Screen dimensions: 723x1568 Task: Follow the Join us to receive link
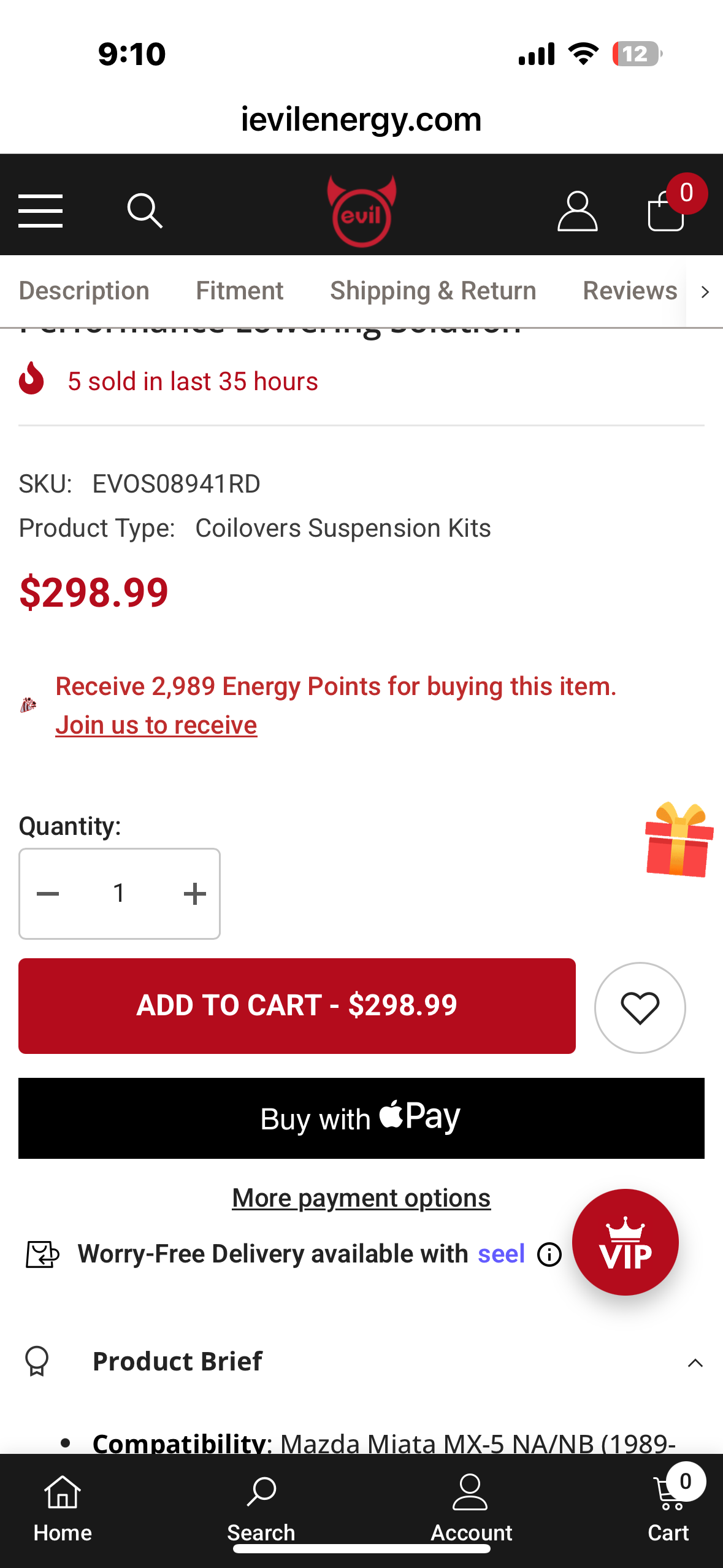tap(156, 725)
